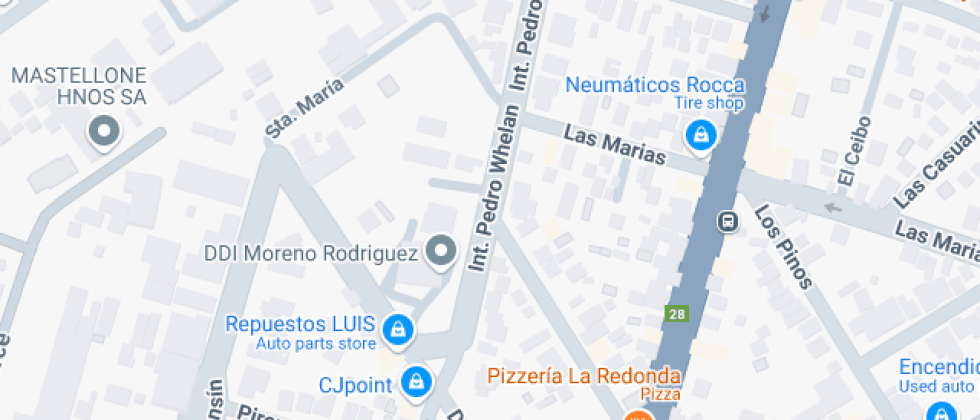
Task: Select the DDI Moreno Rodriguez pin
Action: (x=441, y=252)
